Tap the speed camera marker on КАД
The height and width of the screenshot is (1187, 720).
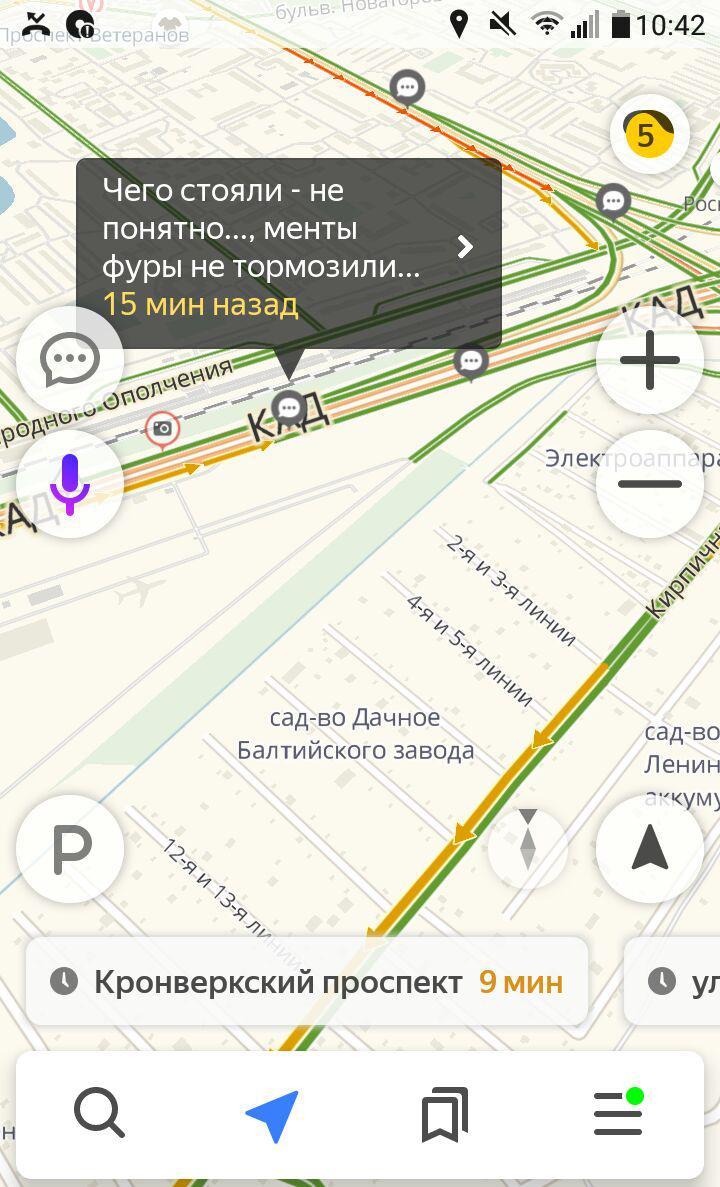(162, 429)
